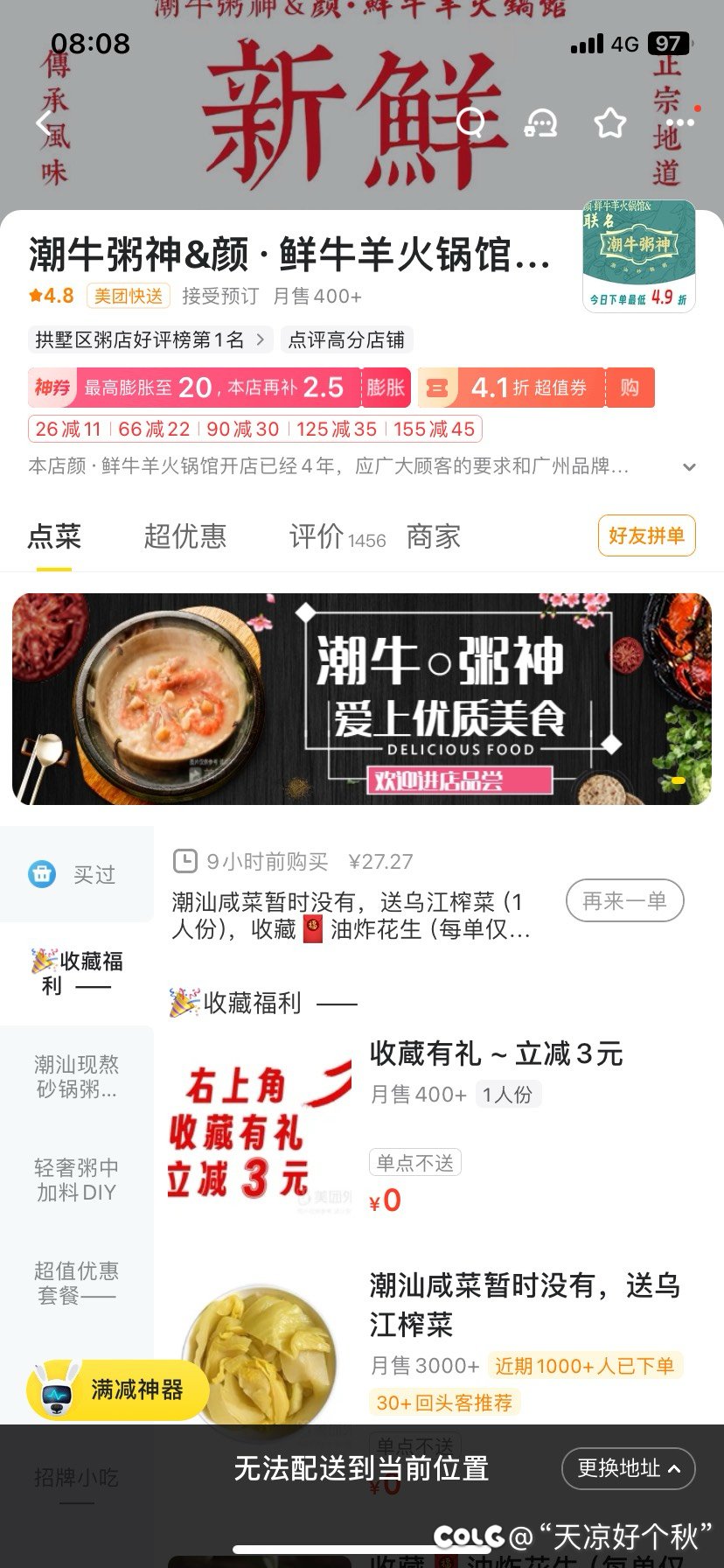Start a 好友拼单 group order

[646, 535]
